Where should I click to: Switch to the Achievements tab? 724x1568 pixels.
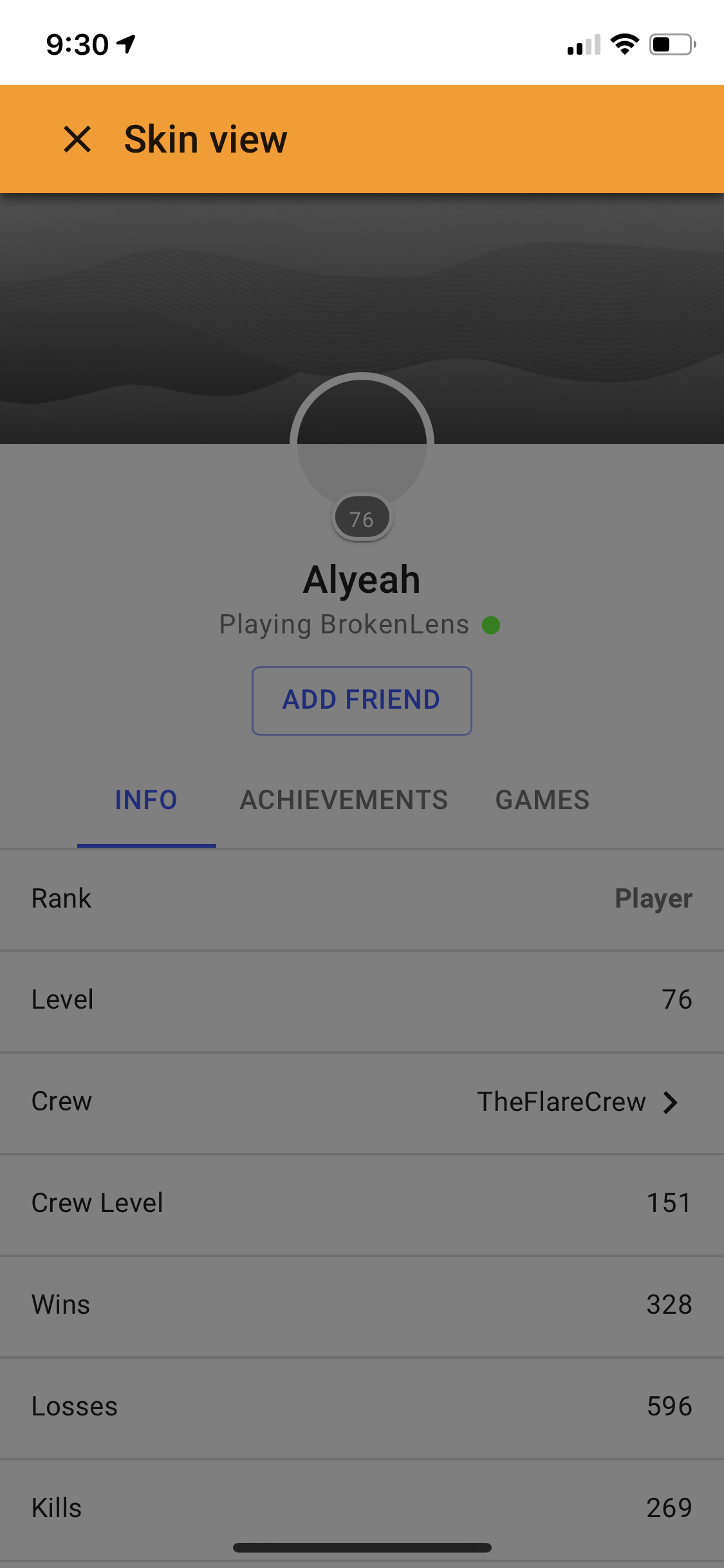pyautogui.click(x=344, y=800)
